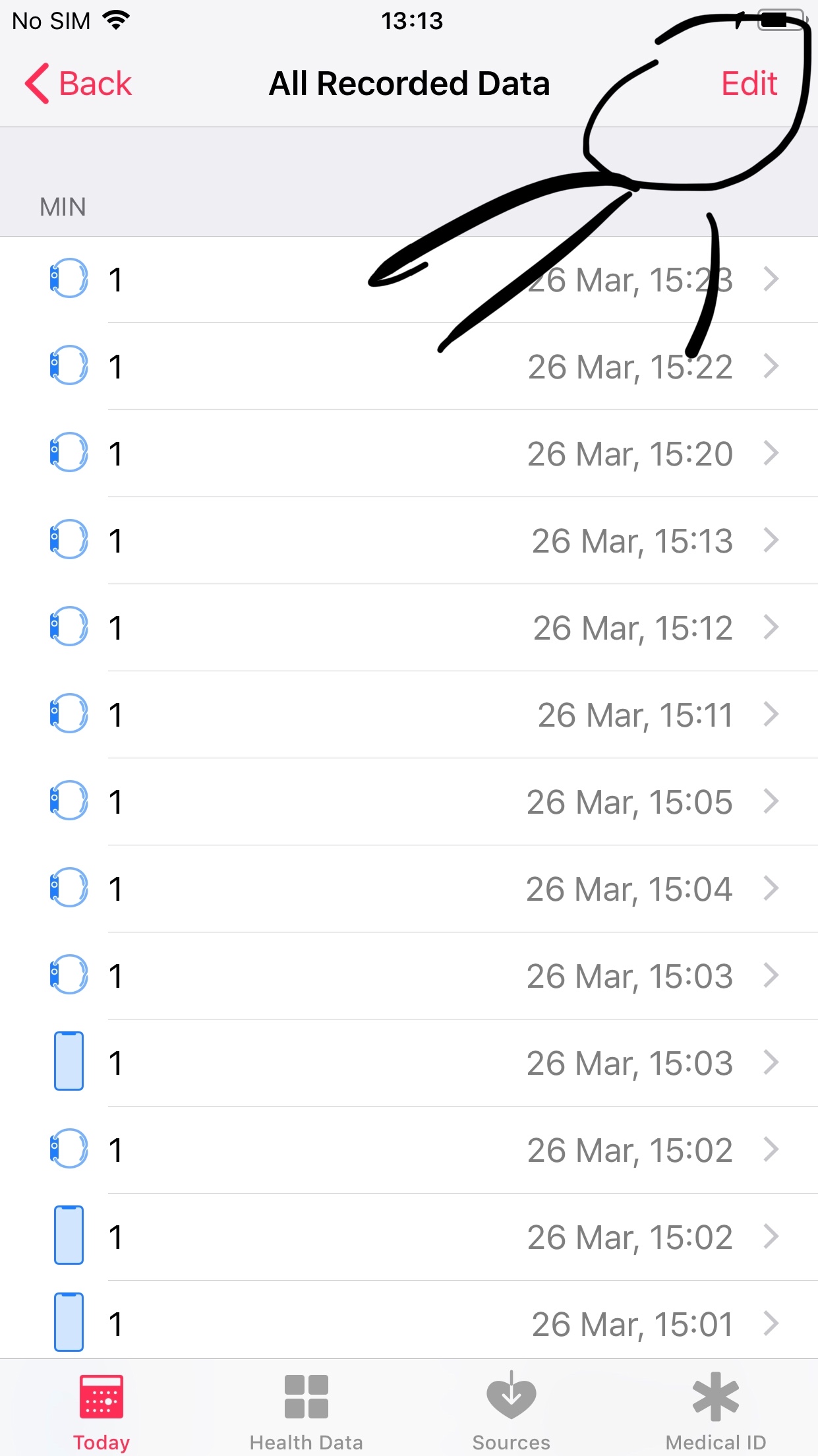Screen dimensions: 818x1456
Task: Switch to the Today tab
Action: click(102, 1411)
